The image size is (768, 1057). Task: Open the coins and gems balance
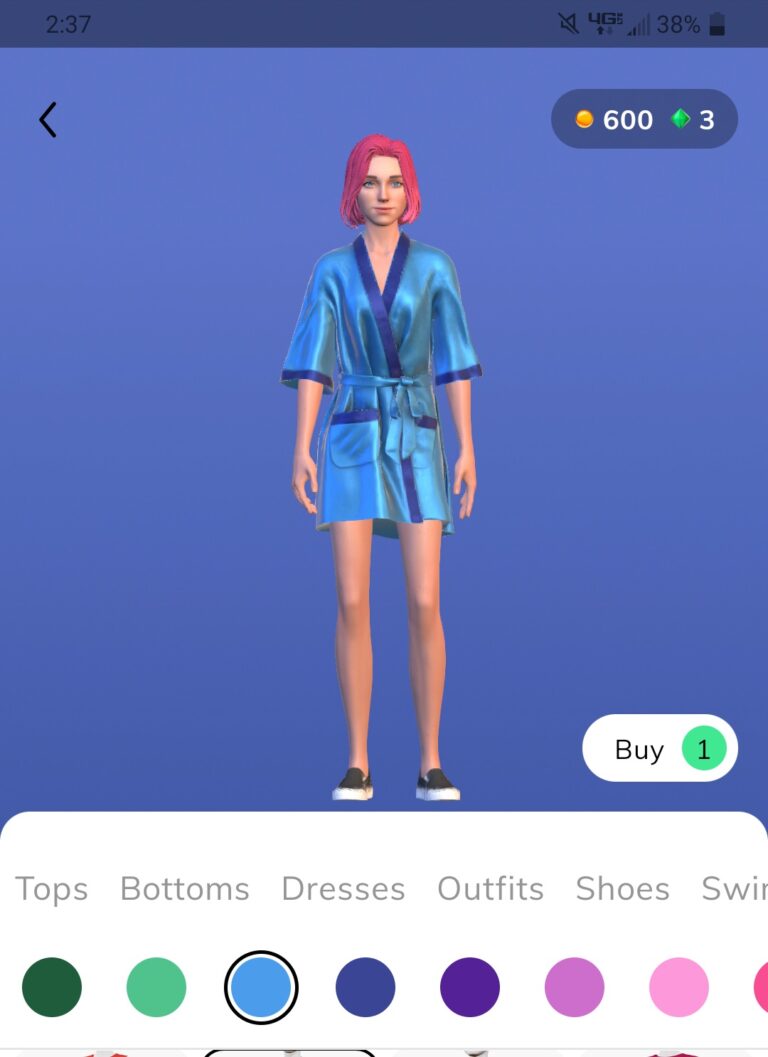click(x=644, y=120)
